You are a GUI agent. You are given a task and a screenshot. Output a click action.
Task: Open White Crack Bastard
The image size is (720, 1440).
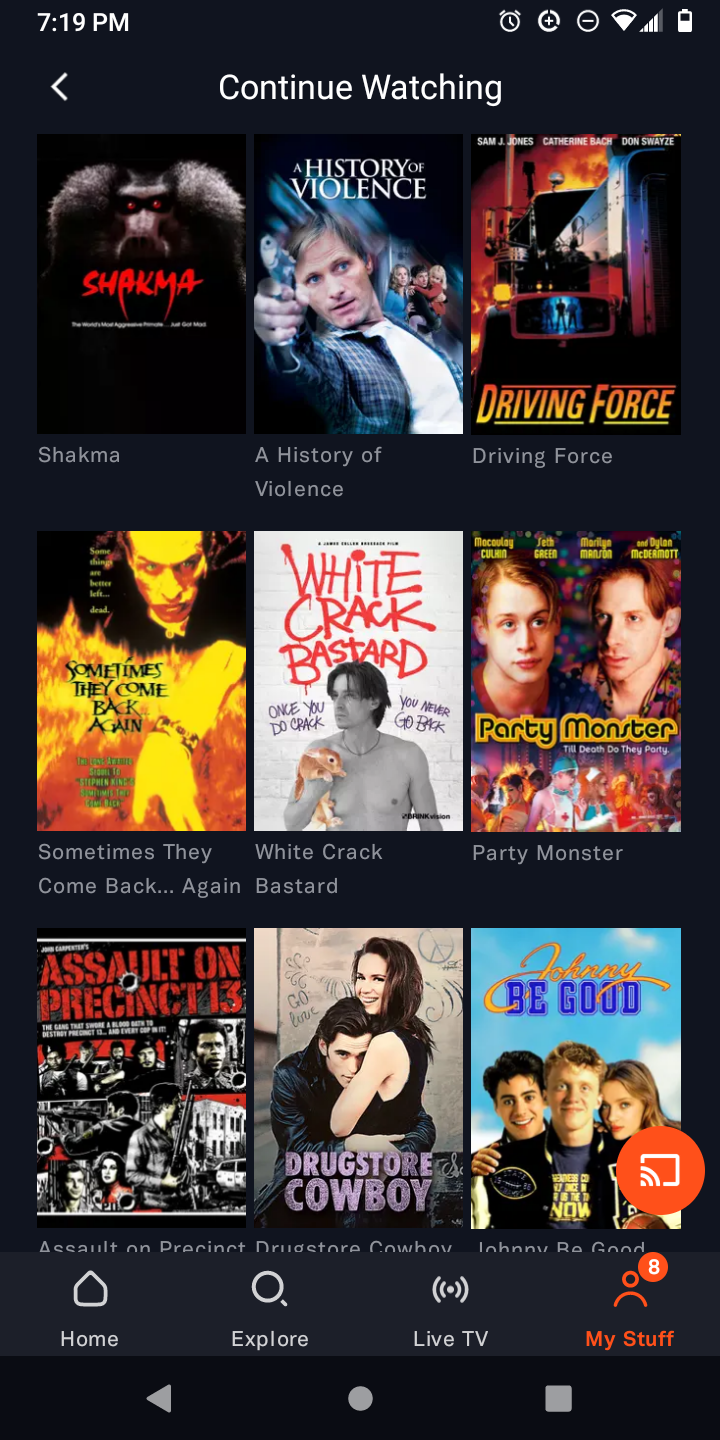[x=358, y=681]
